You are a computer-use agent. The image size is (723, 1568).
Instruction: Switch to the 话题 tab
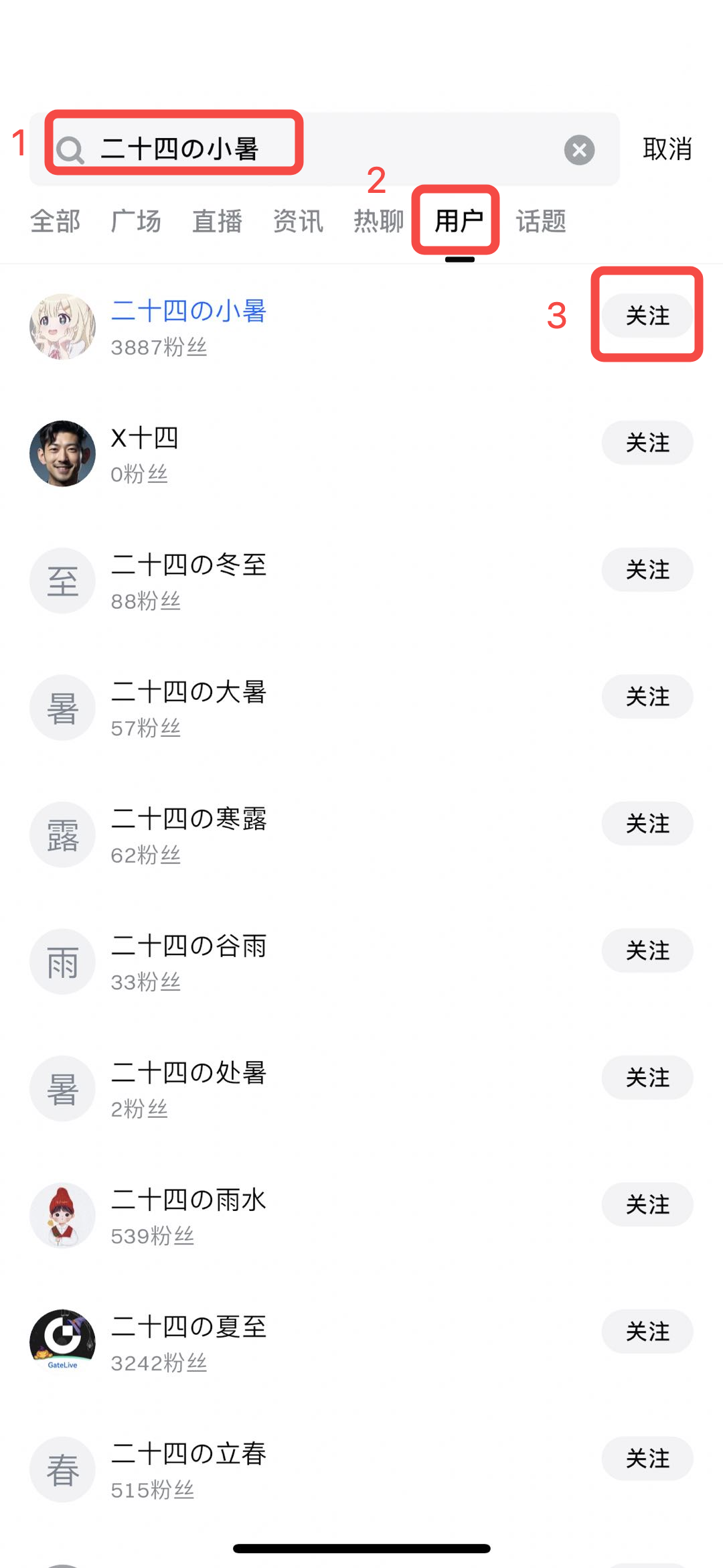click(541, 221)
